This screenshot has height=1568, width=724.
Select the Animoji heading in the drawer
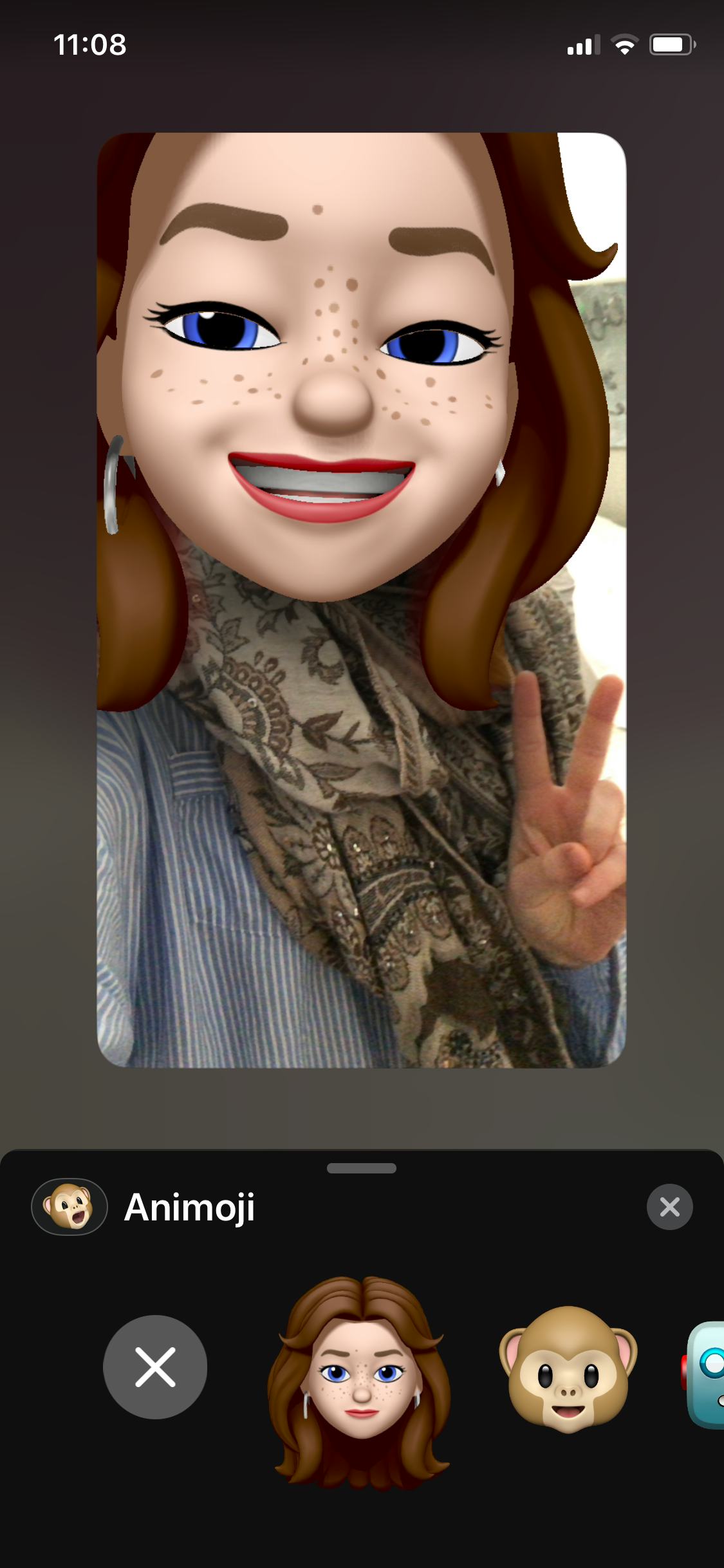pos(189,1206)
